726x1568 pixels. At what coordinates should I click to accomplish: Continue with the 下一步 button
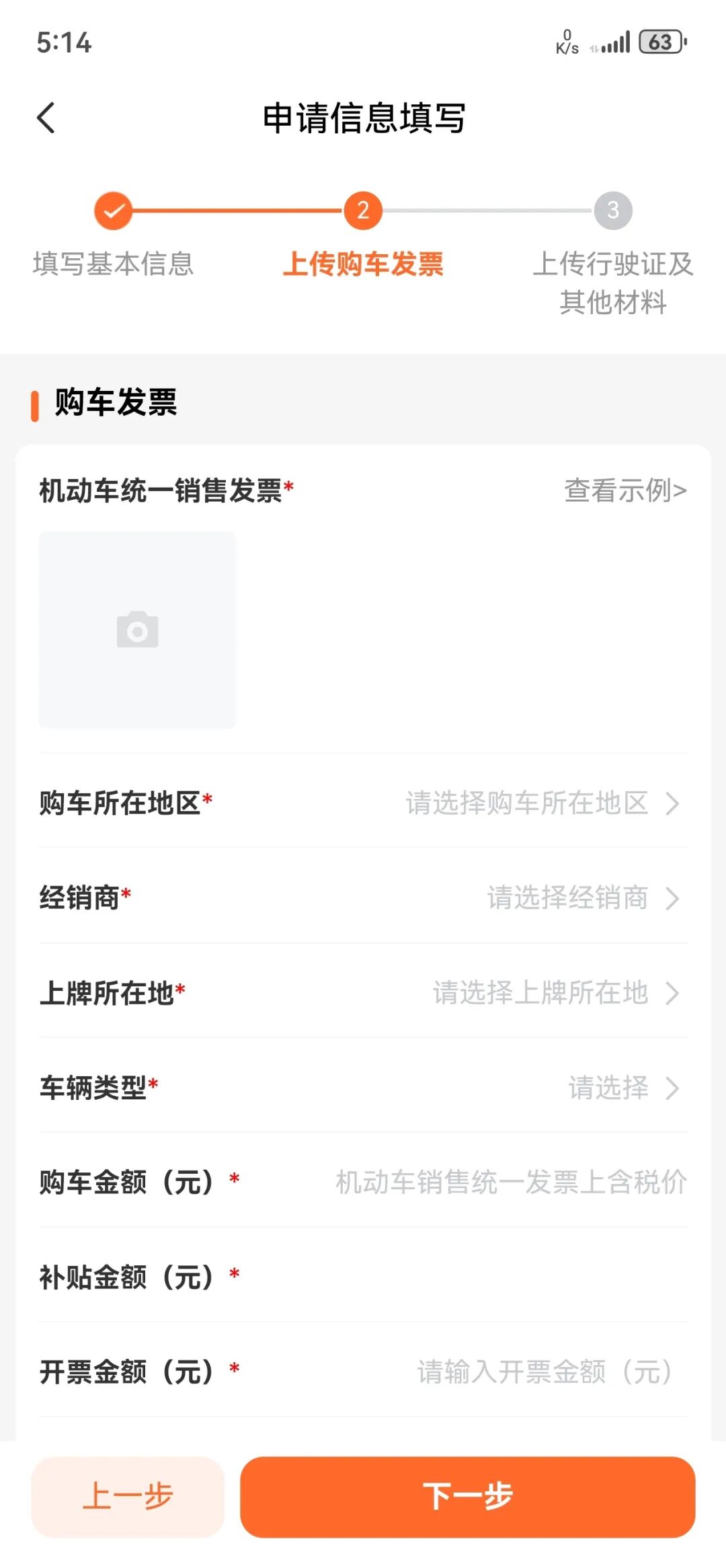467,1497
